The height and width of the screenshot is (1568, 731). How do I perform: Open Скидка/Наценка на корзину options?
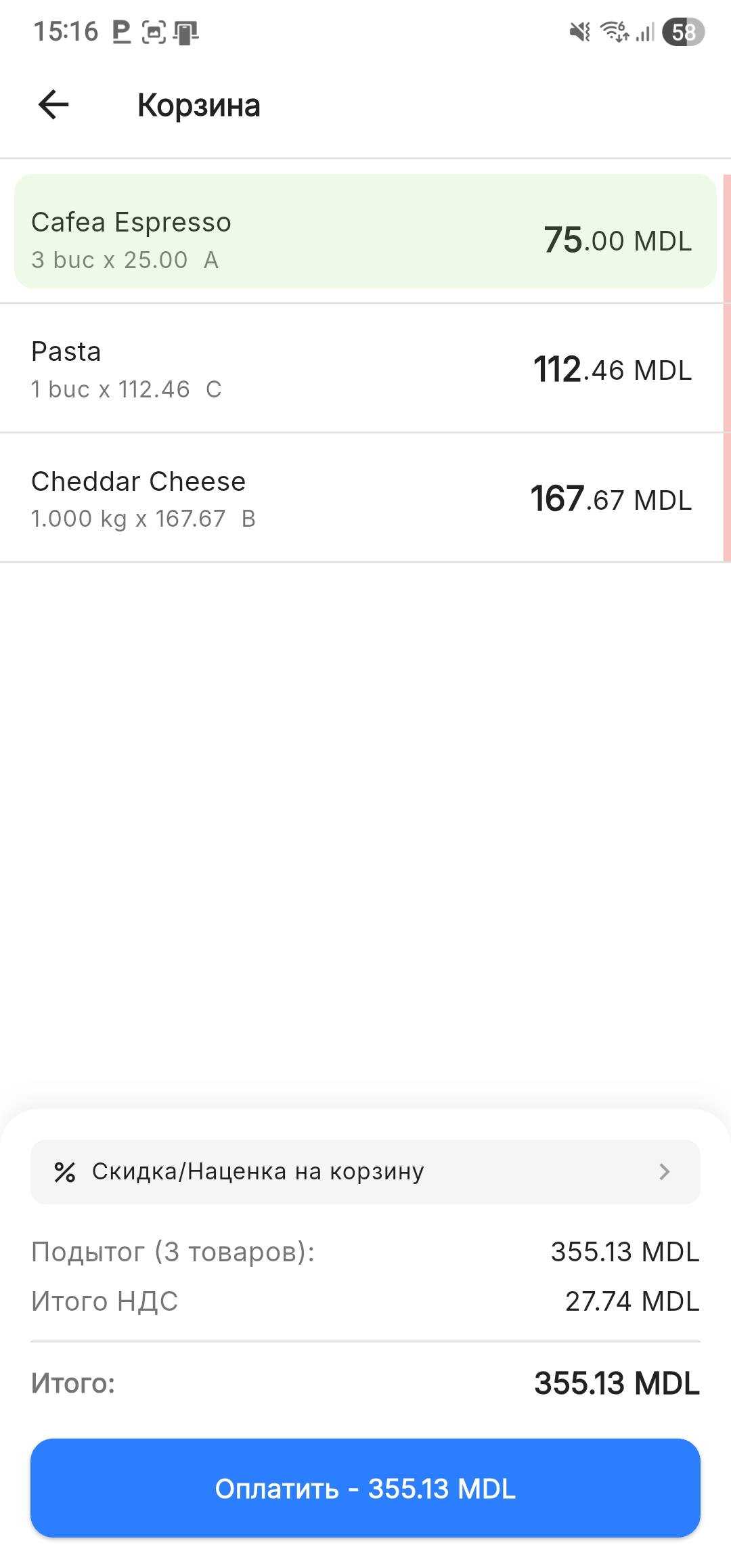(365, 1171)
